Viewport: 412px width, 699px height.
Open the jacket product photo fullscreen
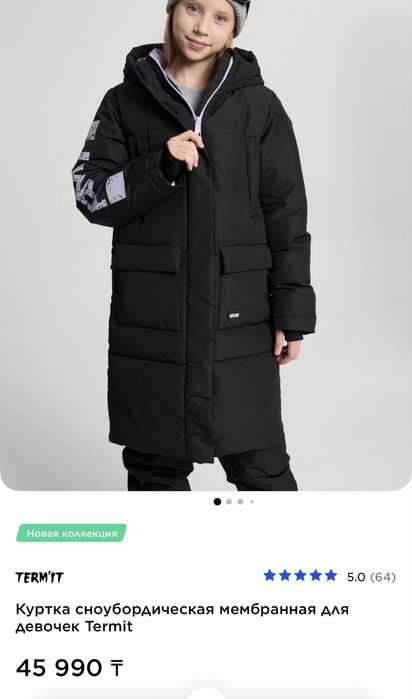(x=206, y=245)
